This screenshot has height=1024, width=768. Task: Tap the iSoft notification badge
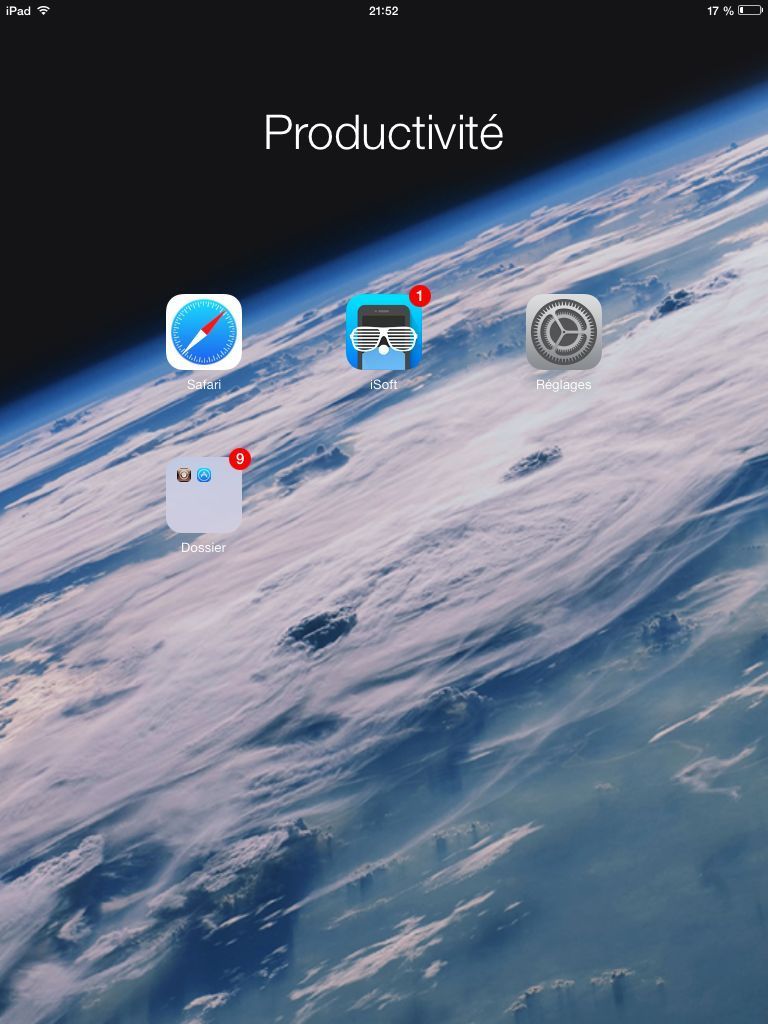pos(420,296)
